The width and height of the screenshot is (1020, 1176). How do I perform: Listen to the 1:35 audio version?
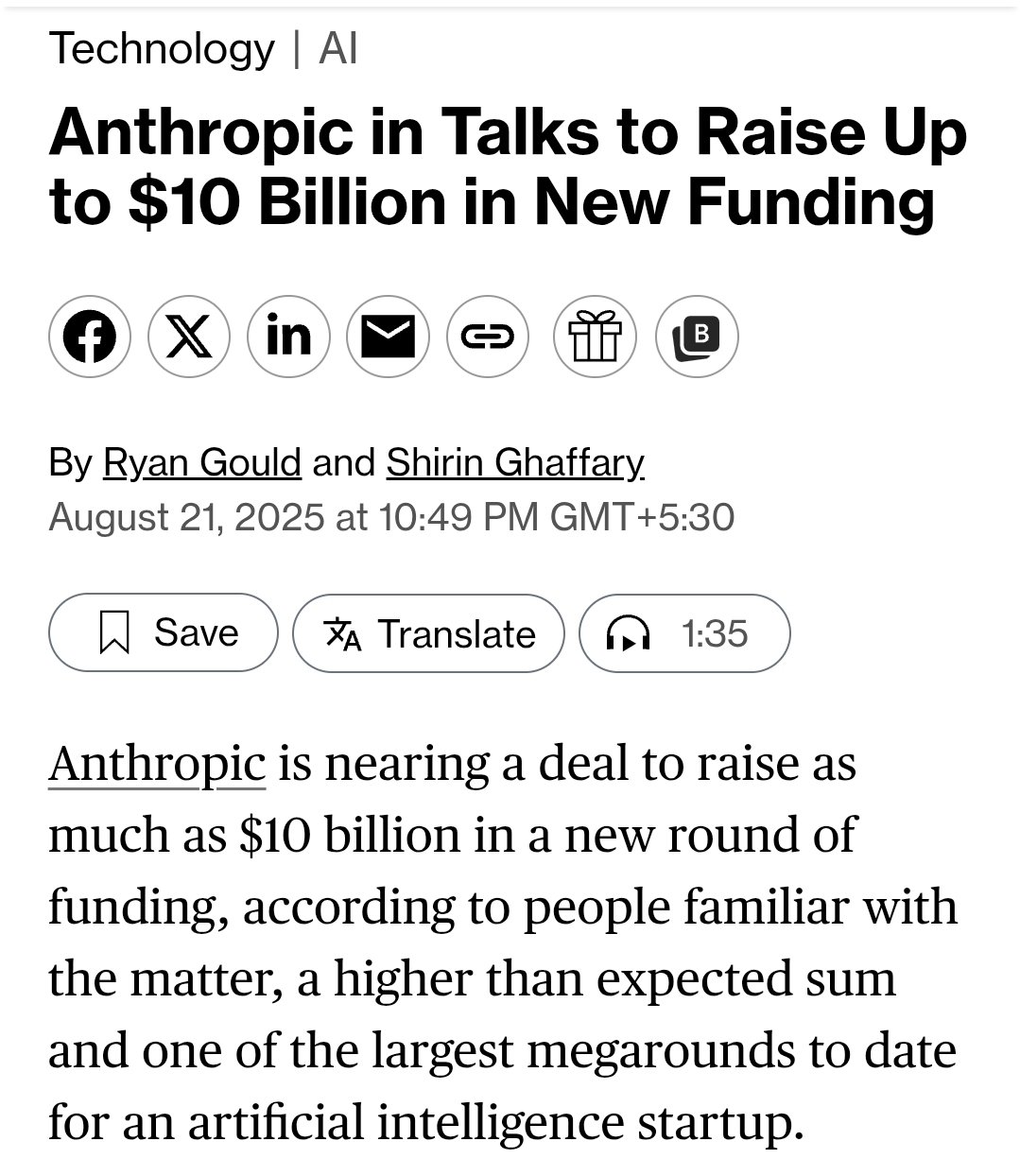683,633
